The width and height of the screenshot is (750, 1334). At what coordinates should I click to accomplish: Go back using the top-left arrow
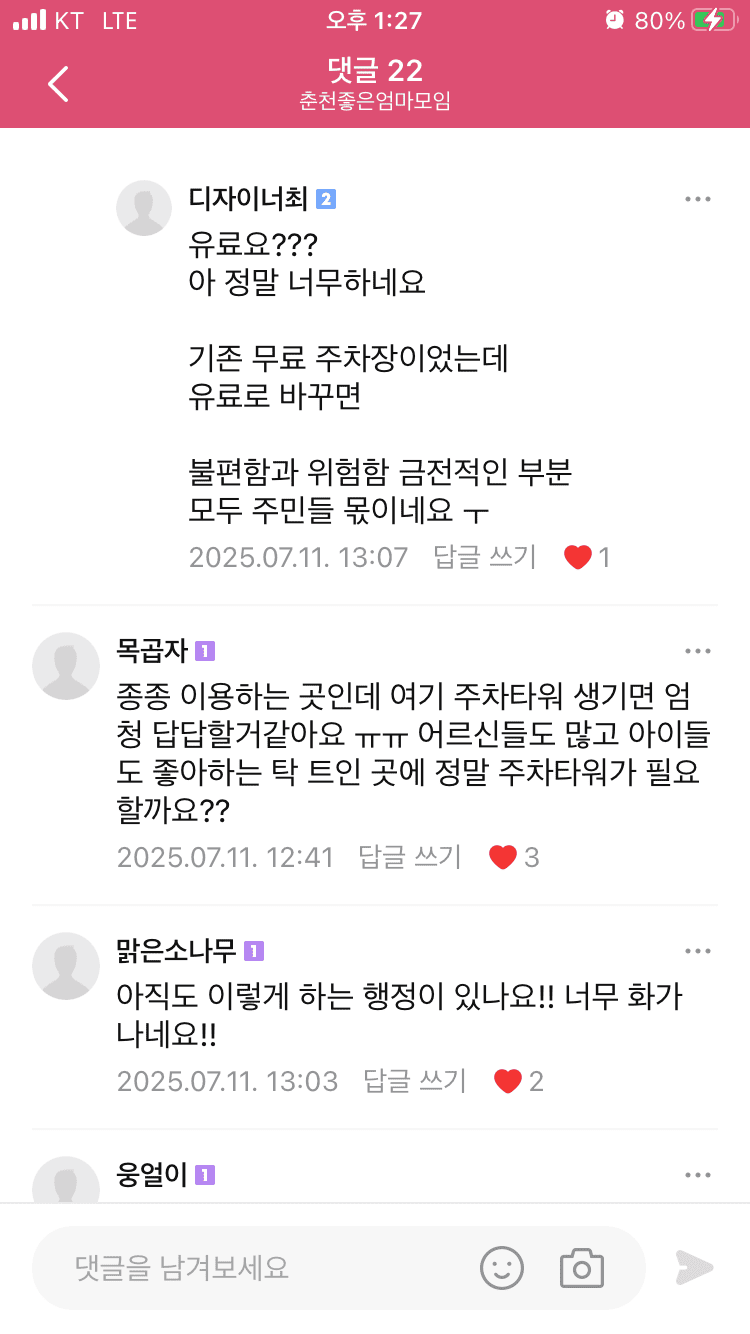coord(58,84)
